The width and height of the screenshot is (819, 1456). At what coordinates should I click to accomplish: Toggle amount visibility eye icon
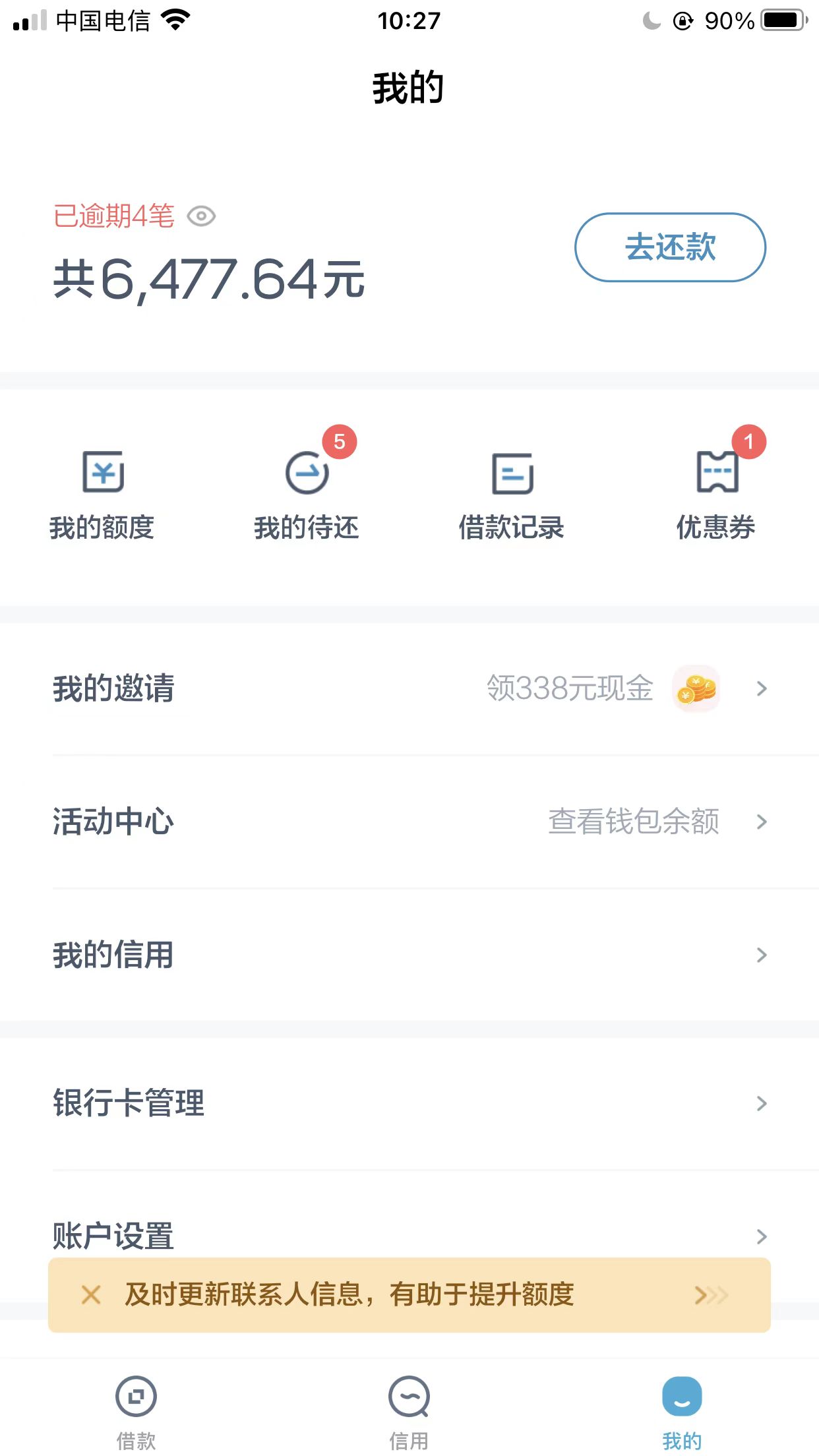pyautogui.click(x=201, y=216)
